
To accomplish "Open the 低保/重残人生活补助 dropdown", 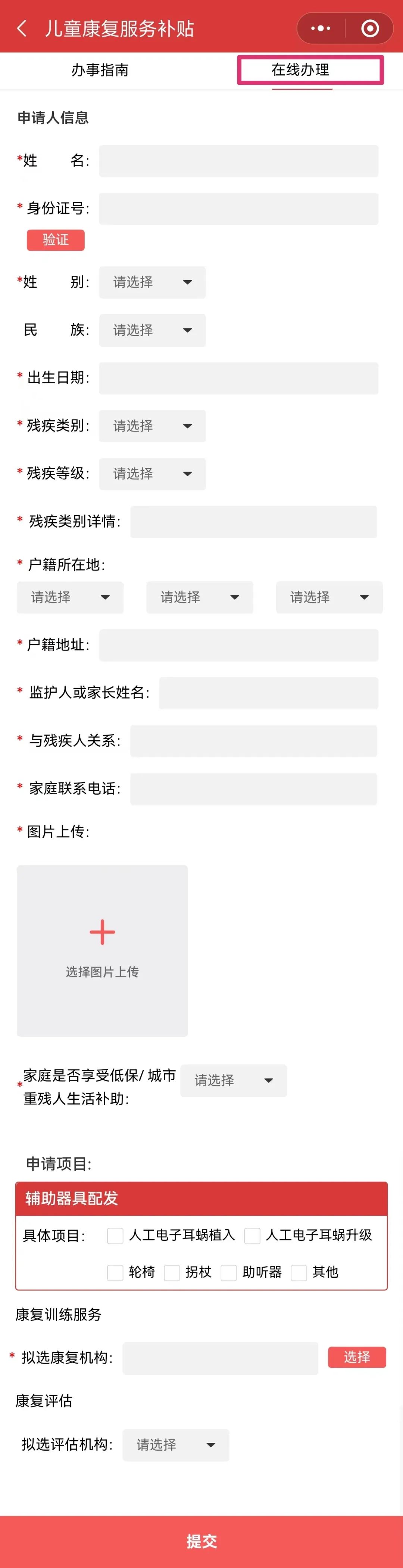I will (234, 1080).
